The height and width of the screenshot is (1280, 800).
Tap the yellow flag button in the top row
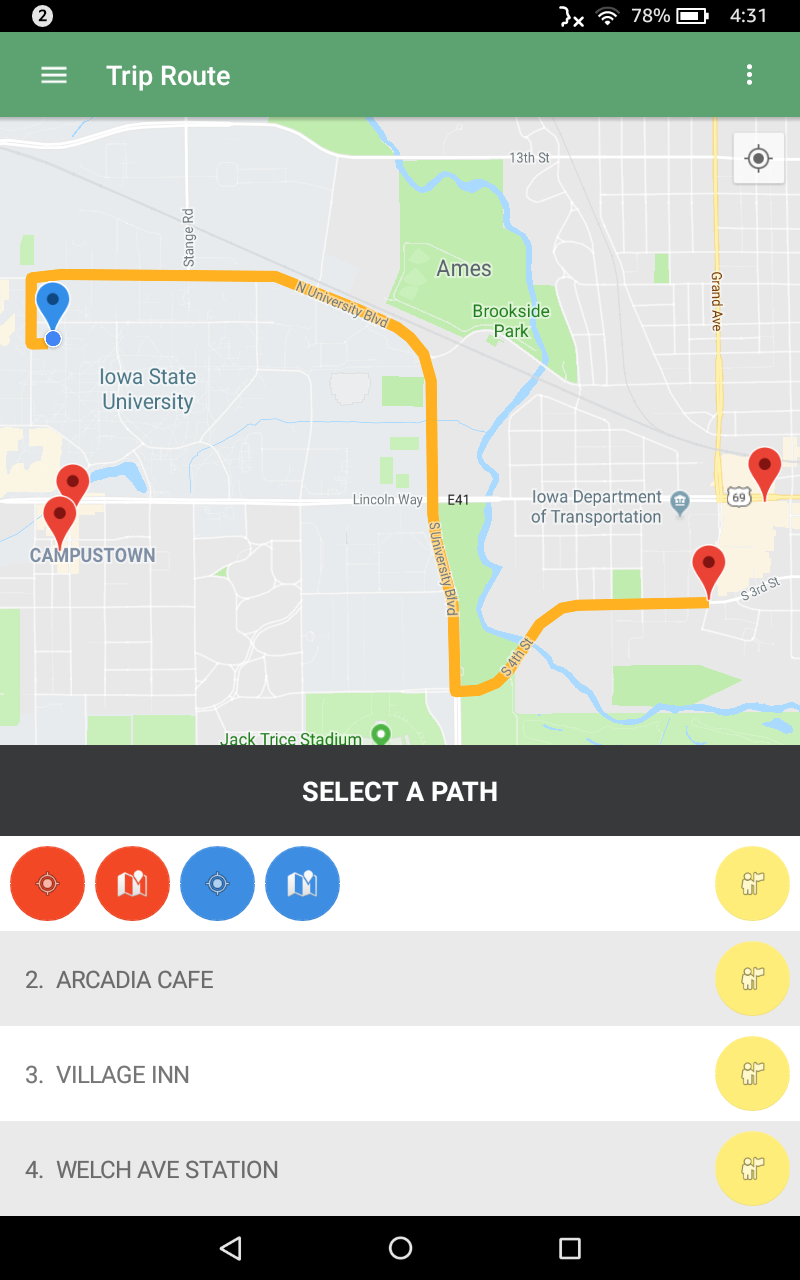click(752, 884)
